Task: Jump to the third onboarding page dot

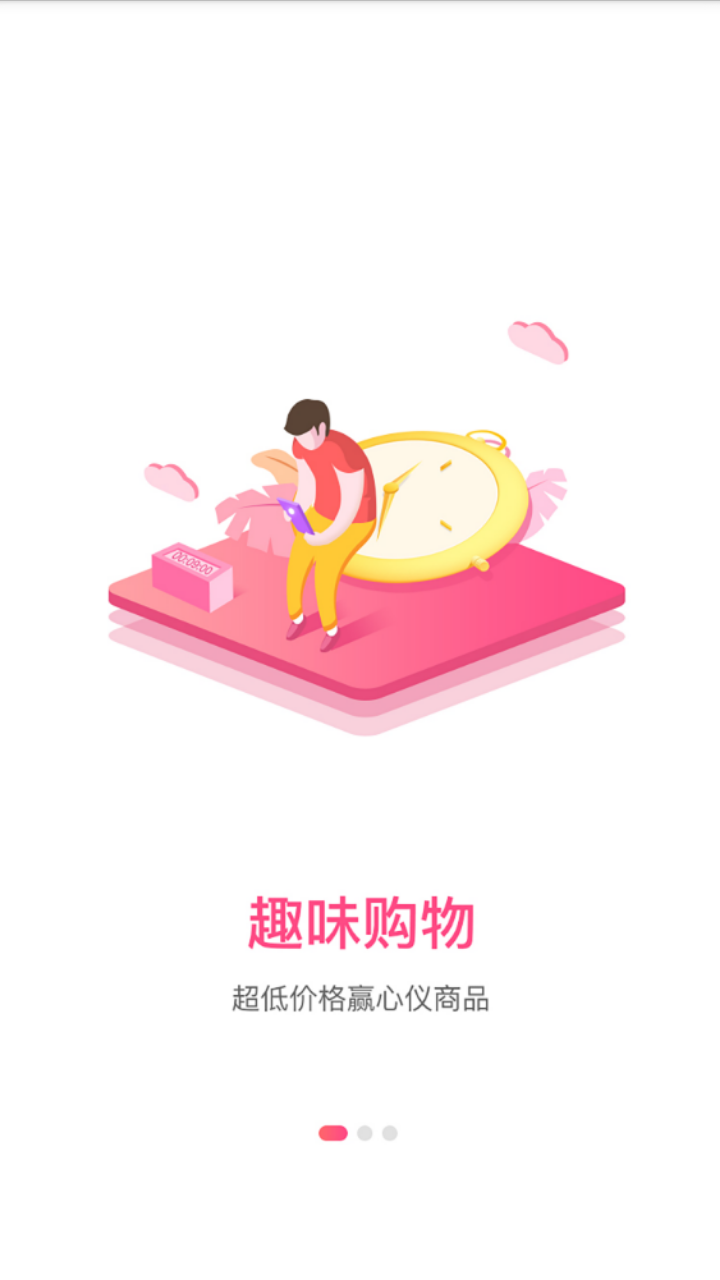Action: pos(390,1133)
